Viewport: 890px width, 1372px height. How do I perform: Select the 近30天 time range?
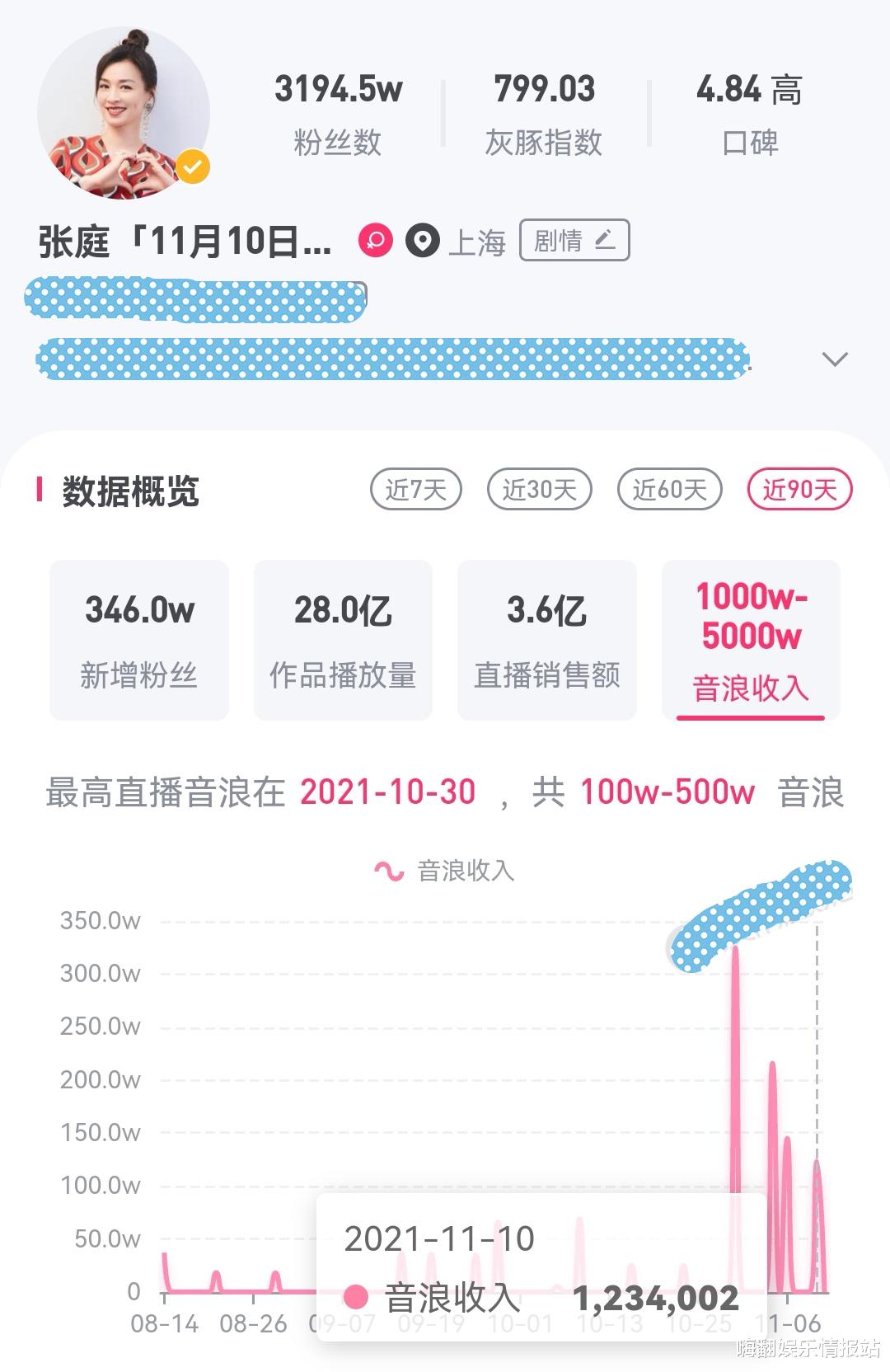pos(538,488)
